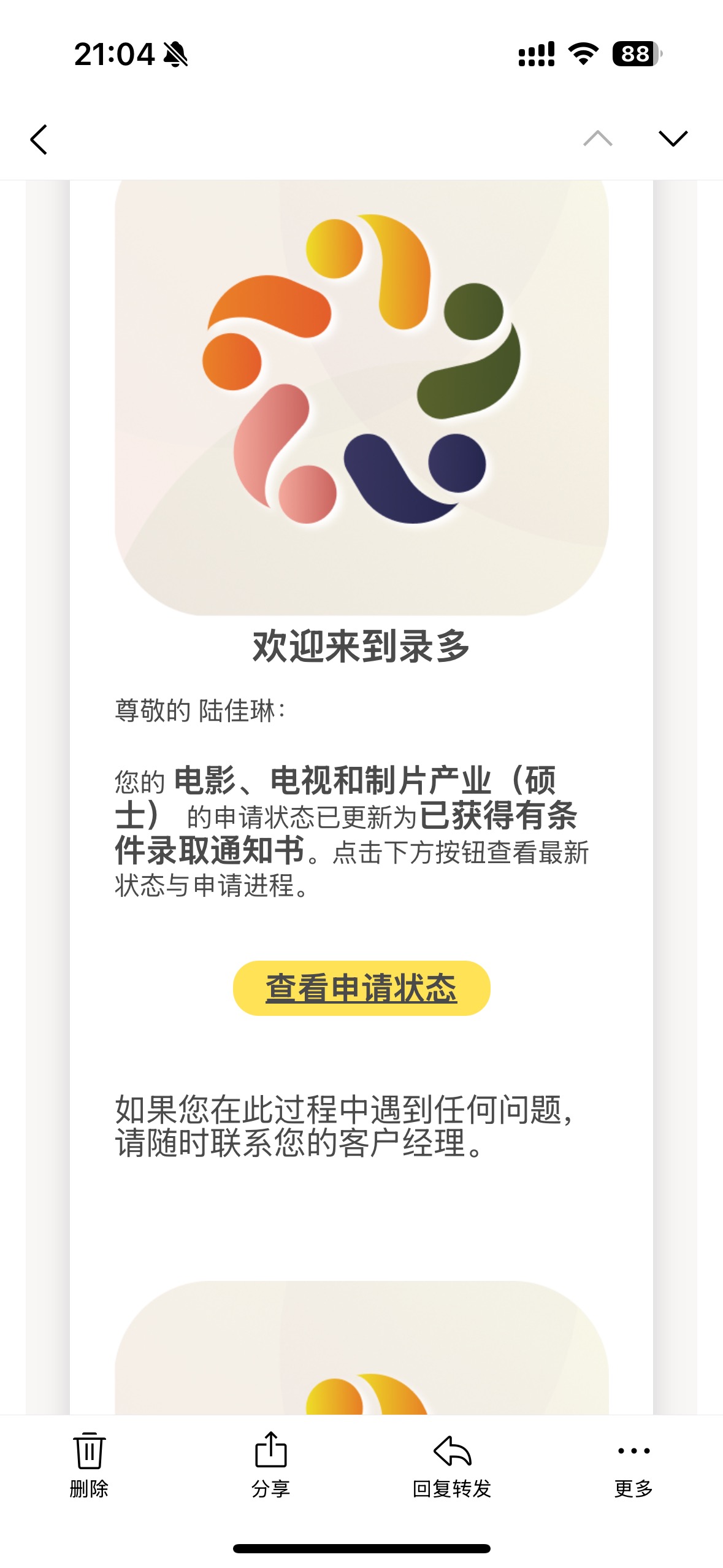Open the 更多 options menu

633,1464
